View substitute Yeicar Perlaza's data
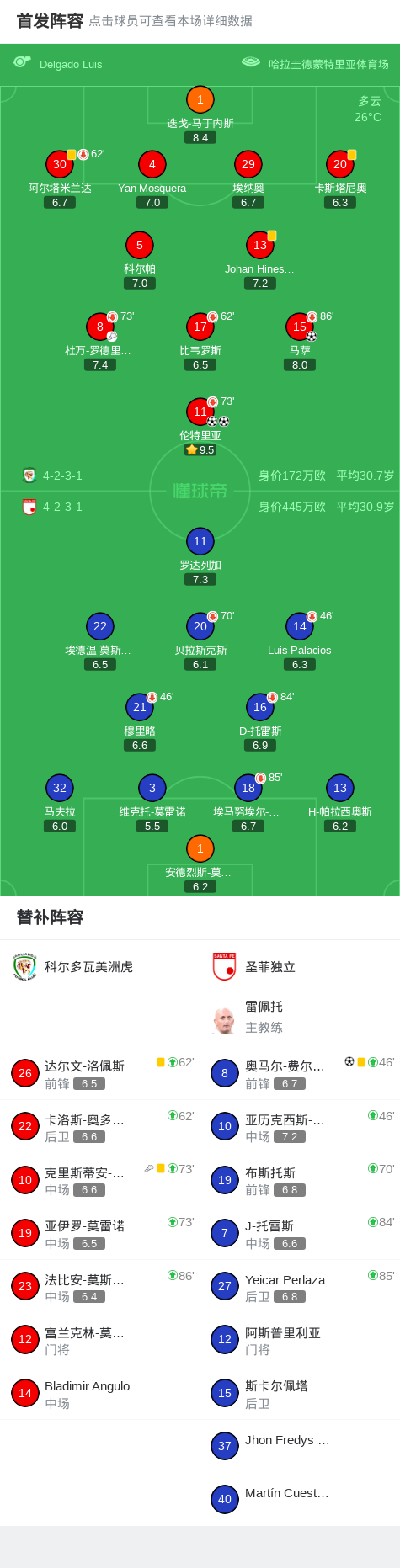 click(300, 1287)
